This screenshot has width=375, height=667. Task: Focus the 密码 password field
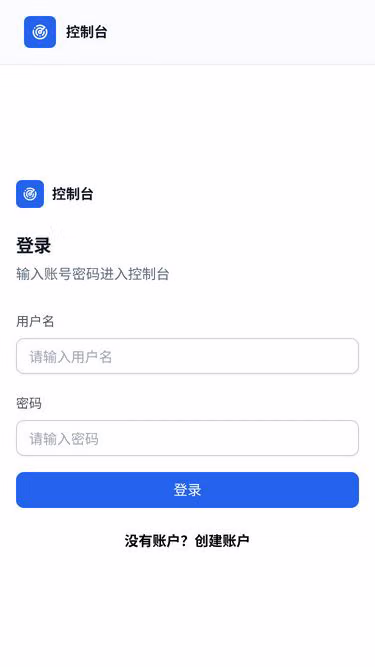point(188,438)
